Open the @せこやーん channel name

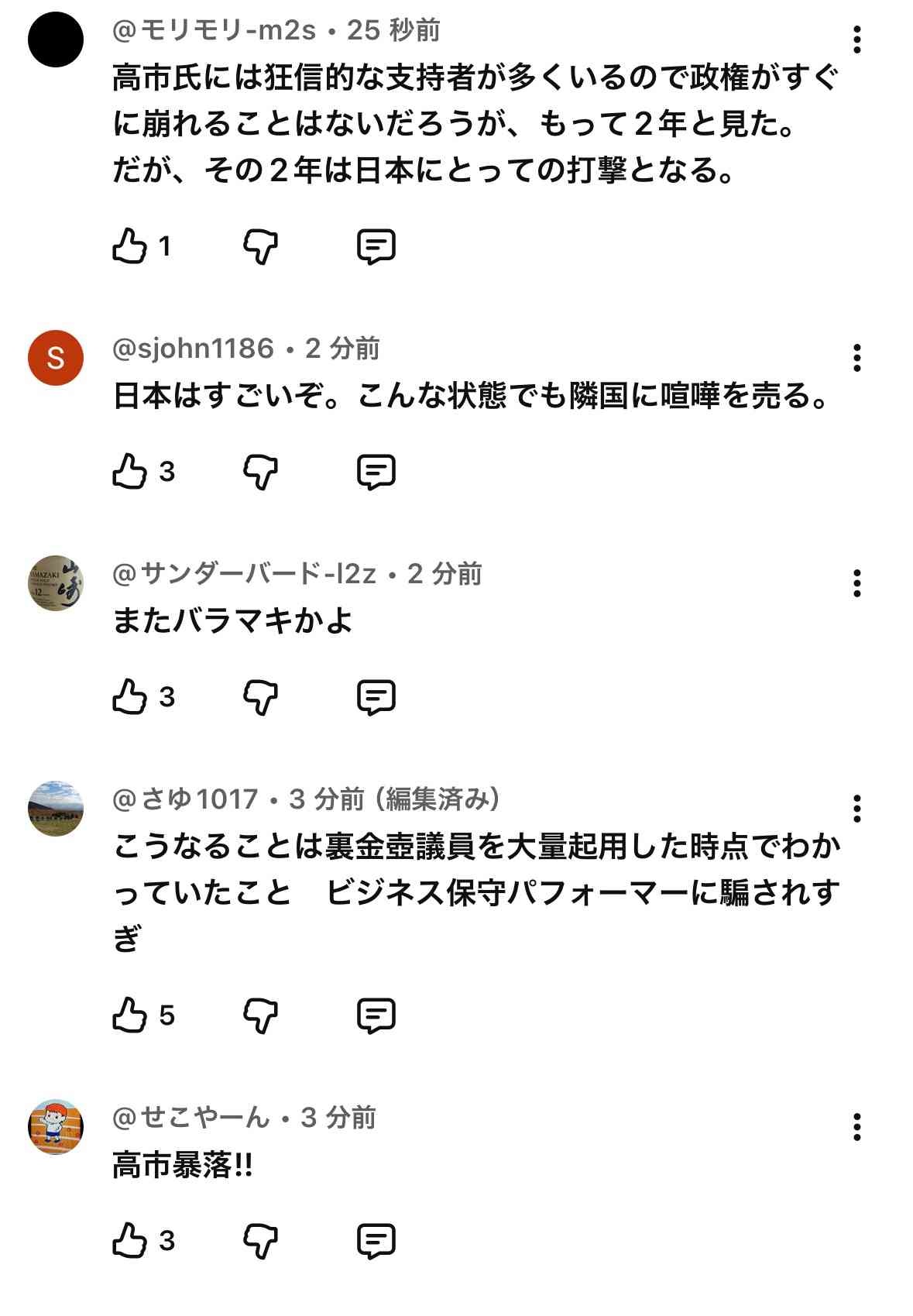(191, 1118)
